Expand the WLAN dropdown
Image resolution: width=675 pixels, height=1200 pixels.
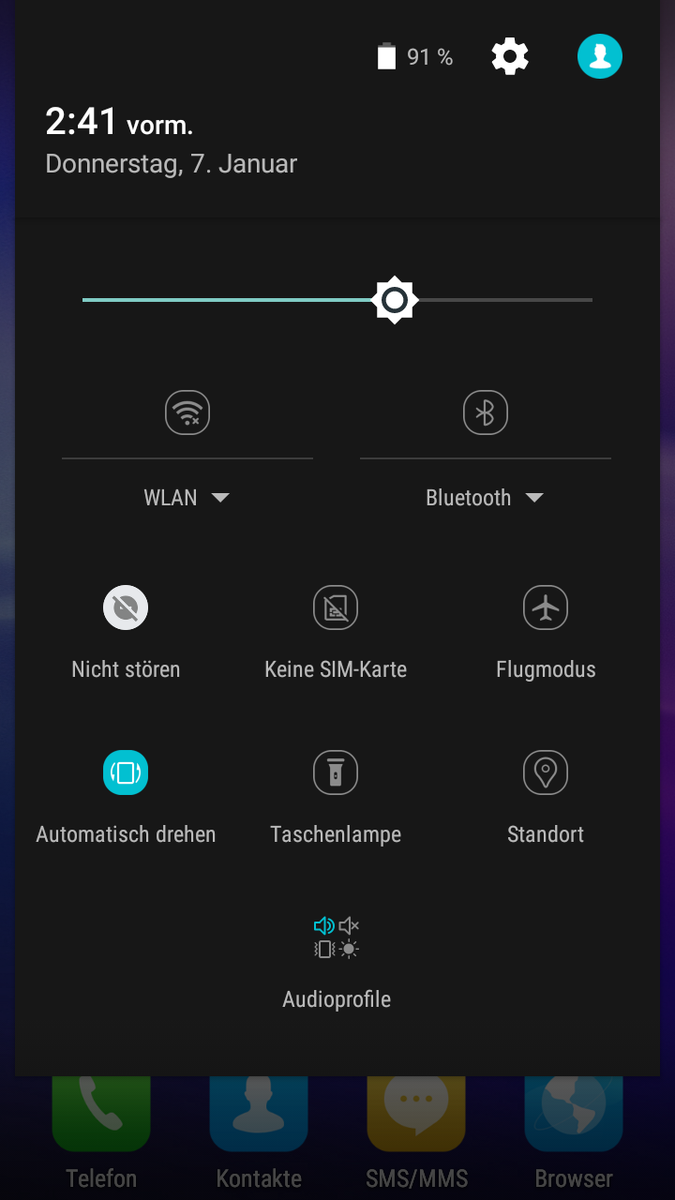click(187, 498)
